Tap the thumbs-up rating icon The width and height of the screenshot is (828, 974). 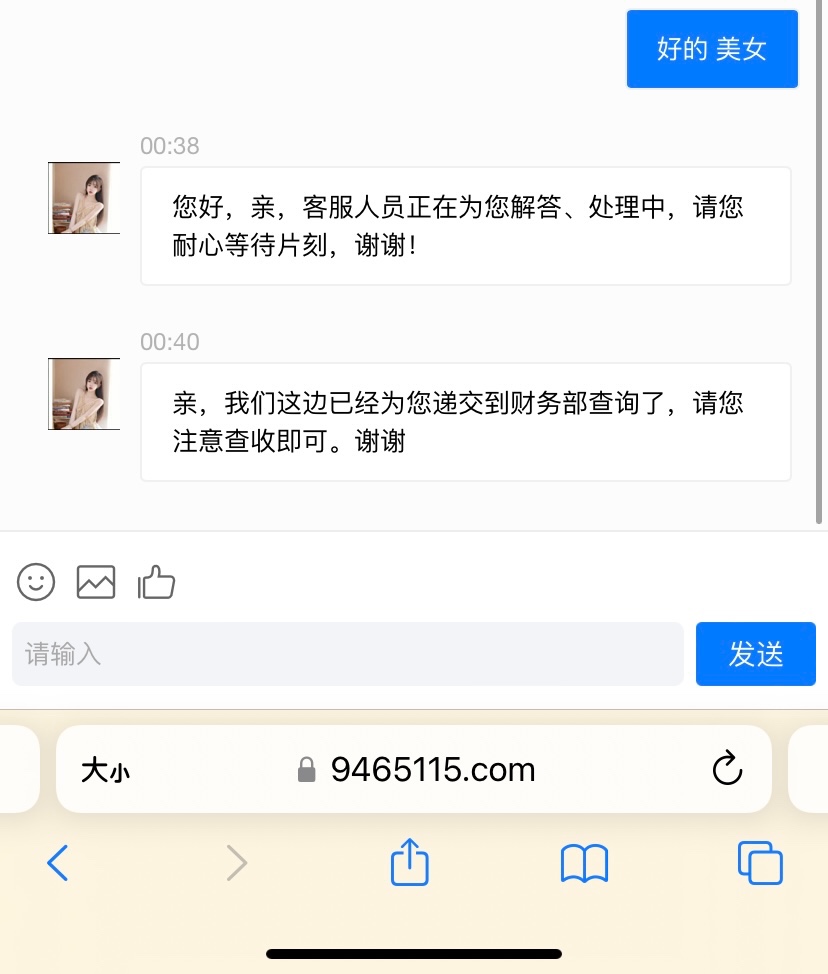pos(156,581)
